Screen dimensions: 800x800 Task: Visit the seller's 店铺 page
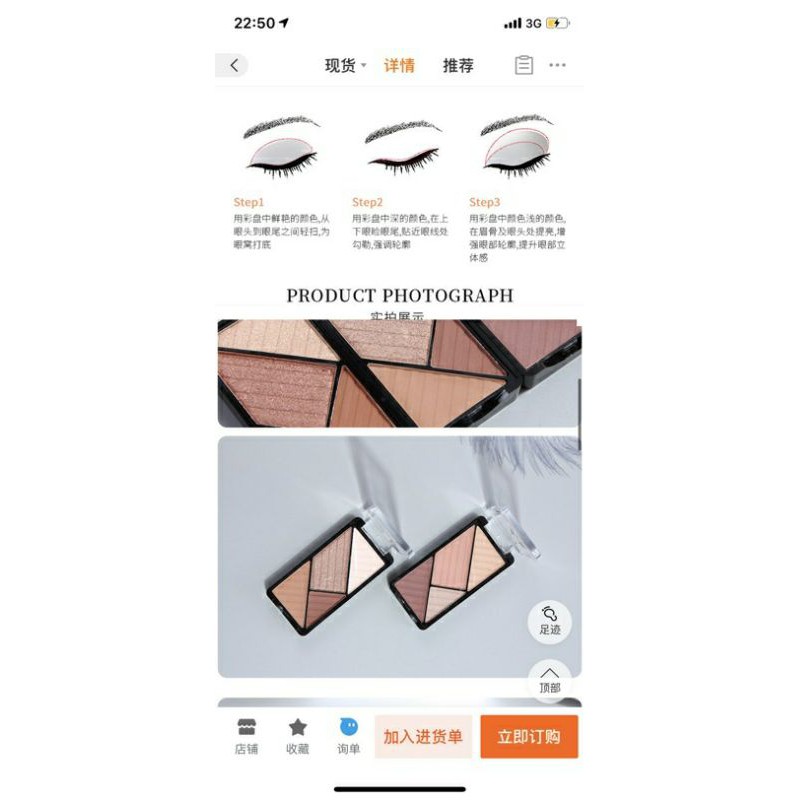(246, 736)
